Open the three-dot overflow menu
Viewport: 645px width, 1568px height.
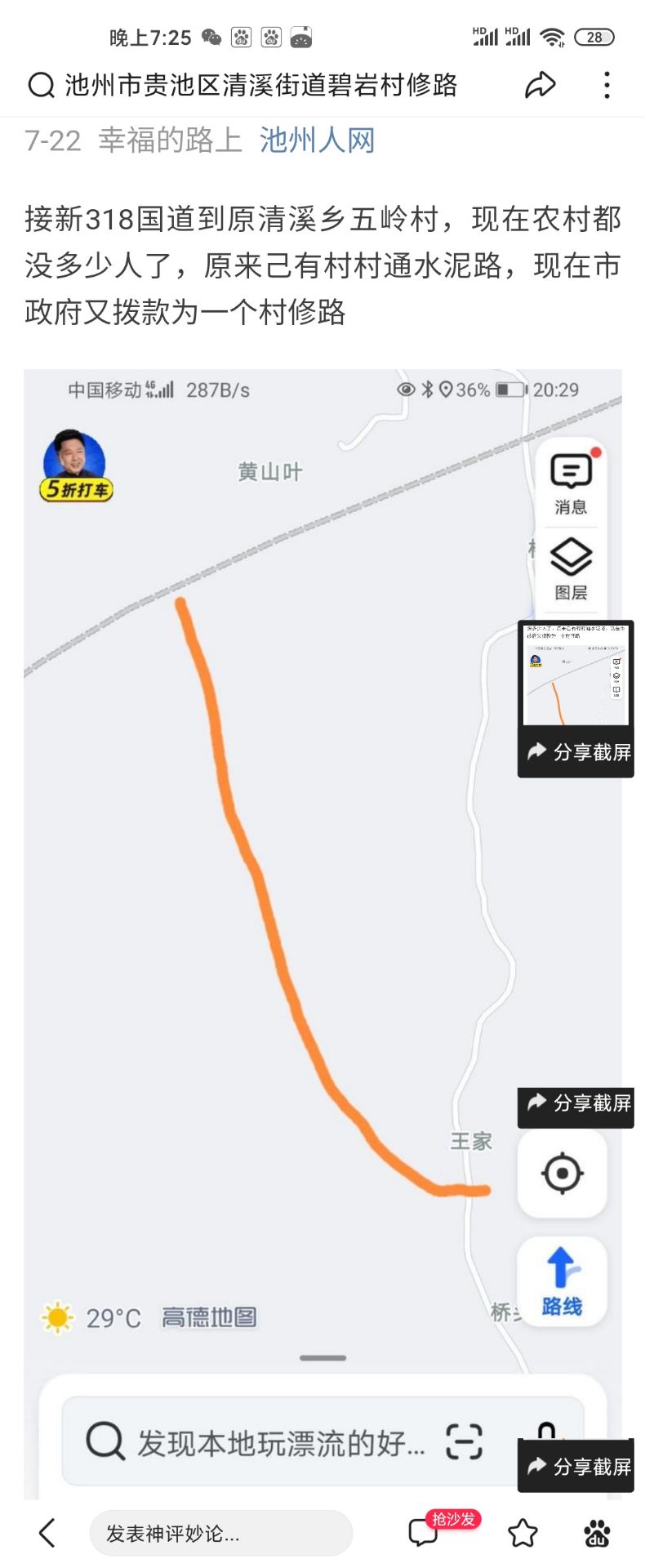click(607, 85)
